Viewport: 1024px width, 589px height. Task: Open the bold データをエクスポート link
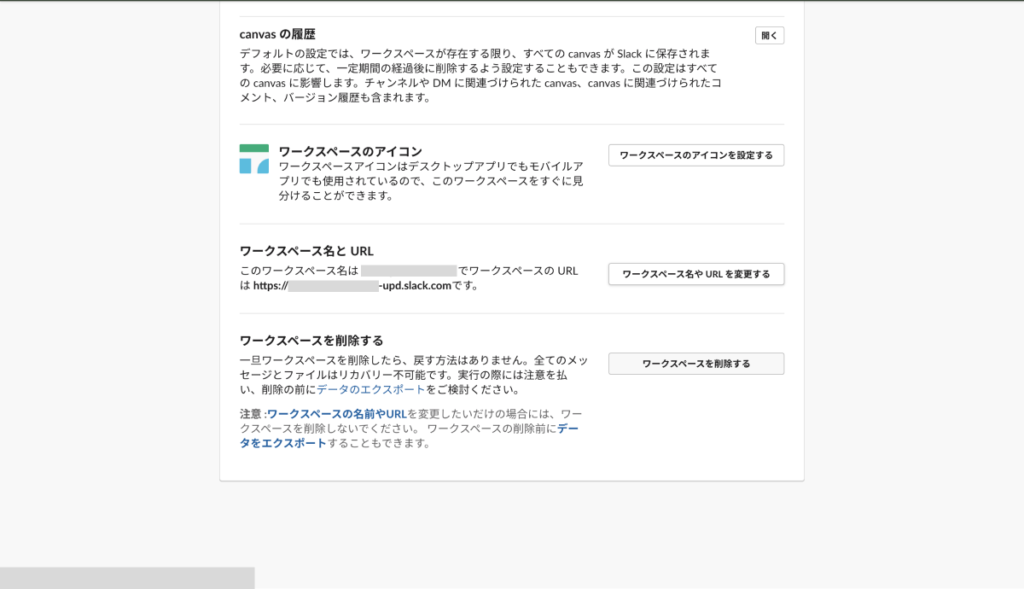tap(285, 443)
